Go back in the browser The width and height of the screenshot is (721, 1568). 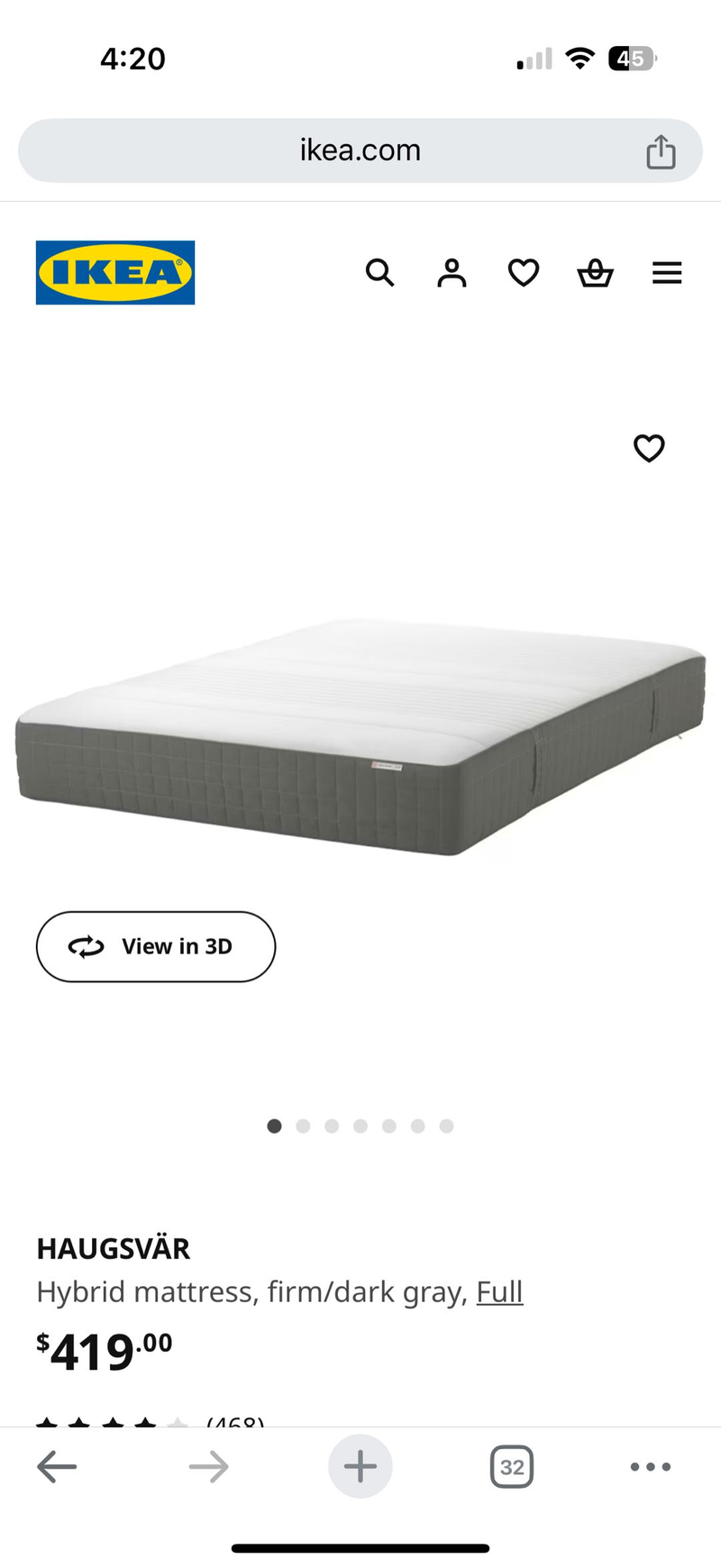[57, 1467]
